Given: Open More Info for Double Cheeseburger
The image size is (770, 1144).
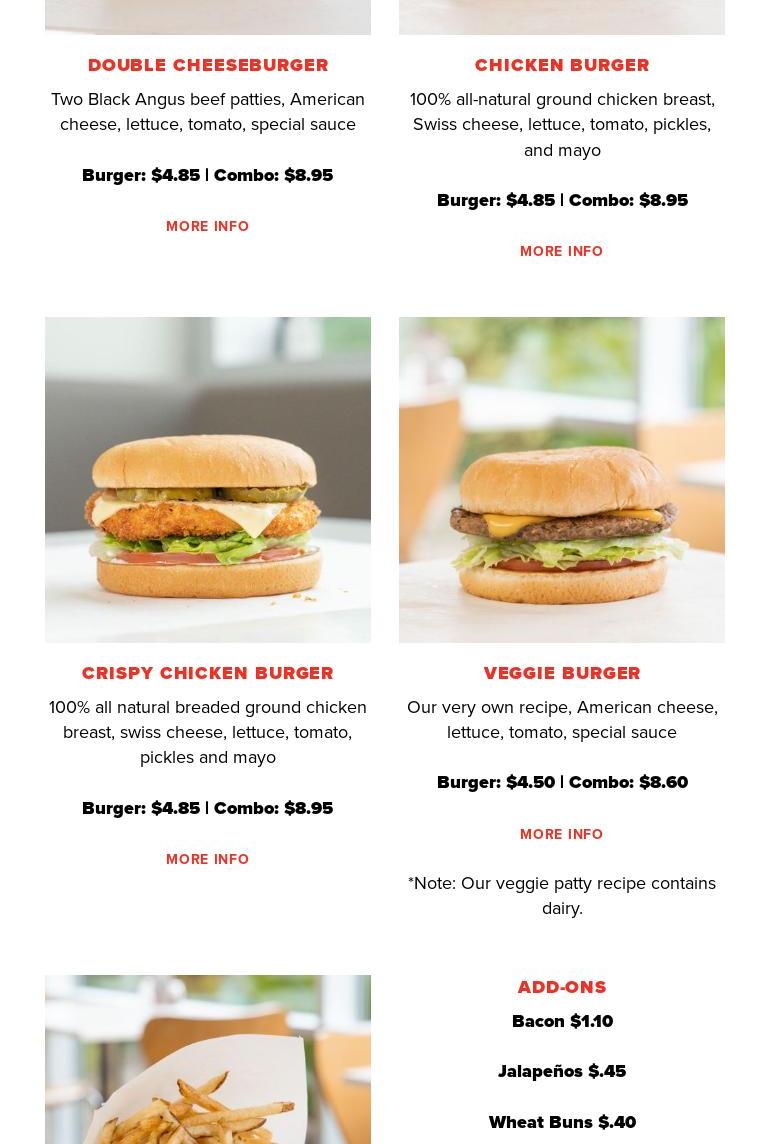Looking at the screenshot, I should pyautogui.click(x=207, y=227).
